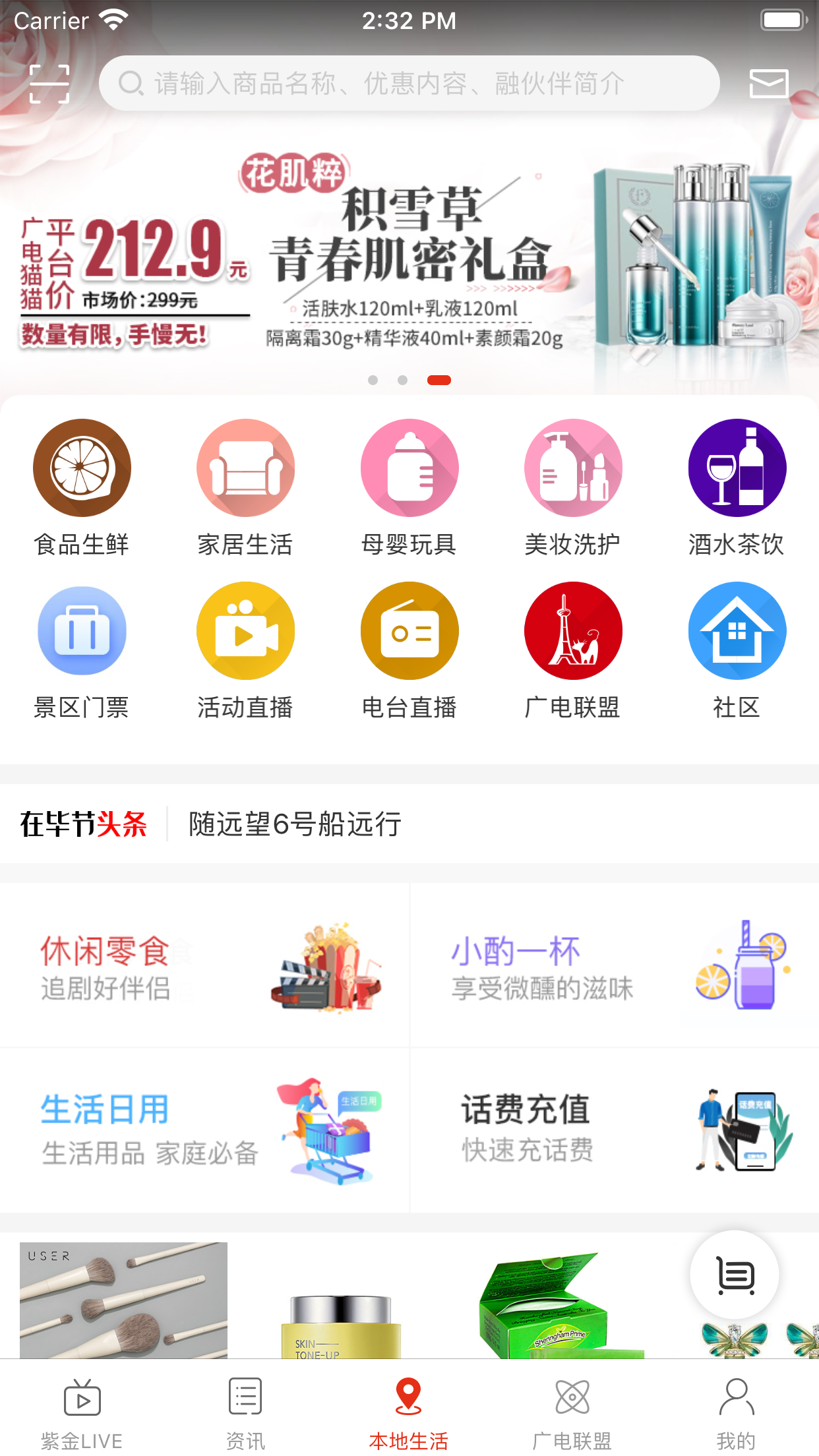This screenshot has width=819, height=1456.
Task: Select the 景区门票 tickets icon
Action: (82, 630)
